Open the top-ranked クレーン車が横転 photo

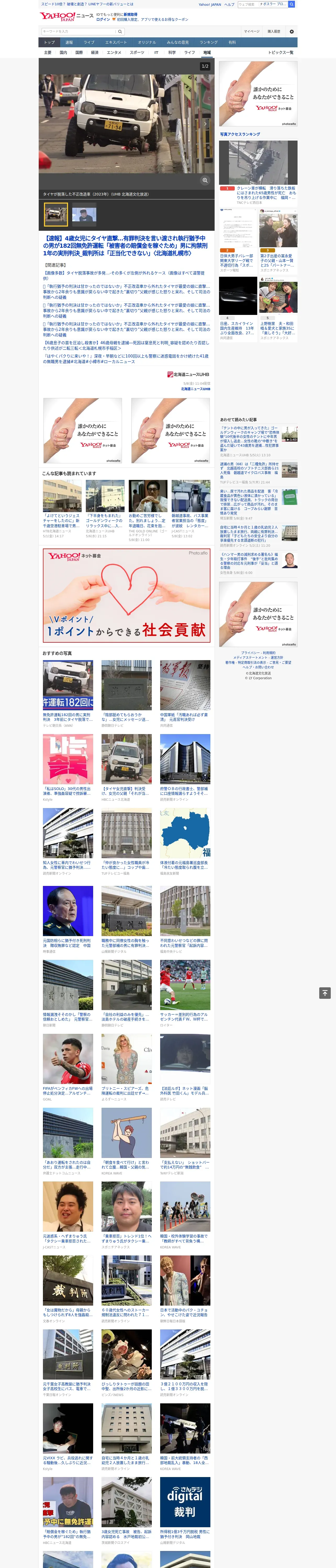[258, 163]
